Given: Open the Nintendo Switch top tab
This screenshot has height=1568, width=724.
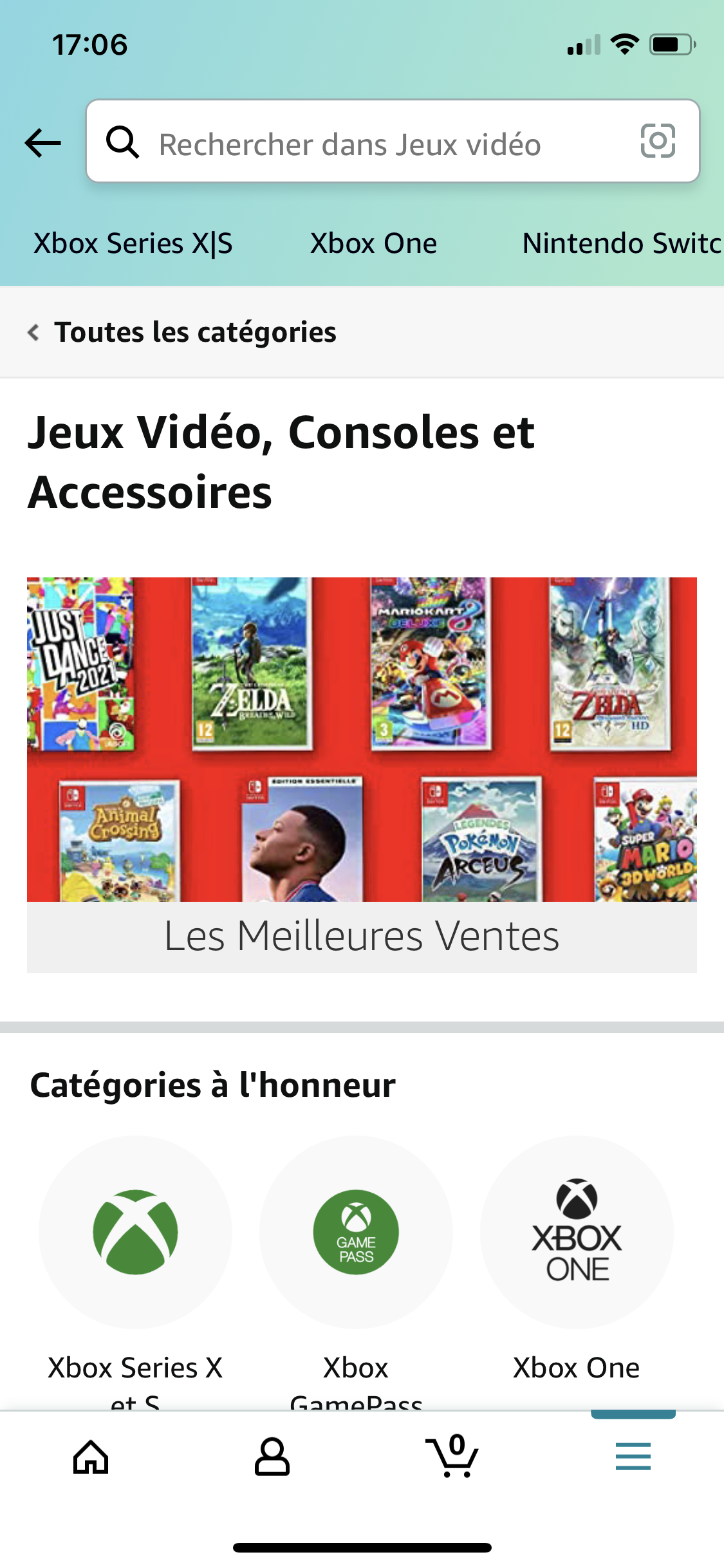Looking at the screenshot, I should pyautogui.click(x=621, y=244).
